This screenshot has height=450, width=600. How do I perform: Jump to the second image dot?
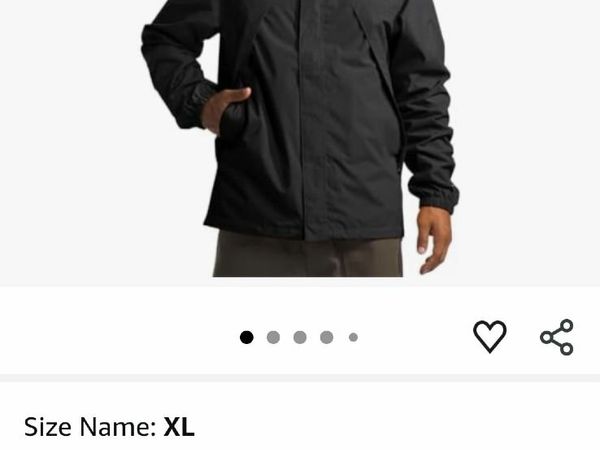pos(273,337)
